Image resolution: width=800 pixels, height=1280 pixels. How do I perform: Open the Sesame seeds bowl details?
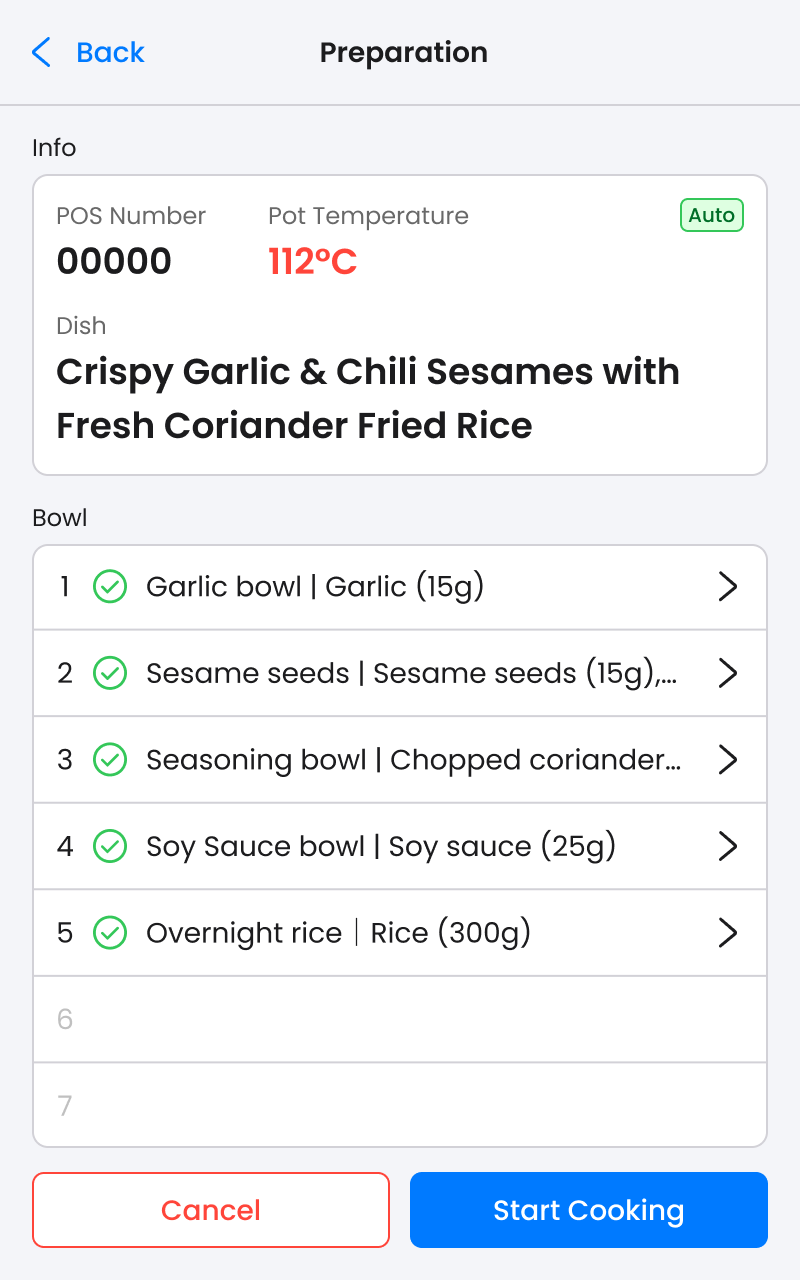coord(400,674)
